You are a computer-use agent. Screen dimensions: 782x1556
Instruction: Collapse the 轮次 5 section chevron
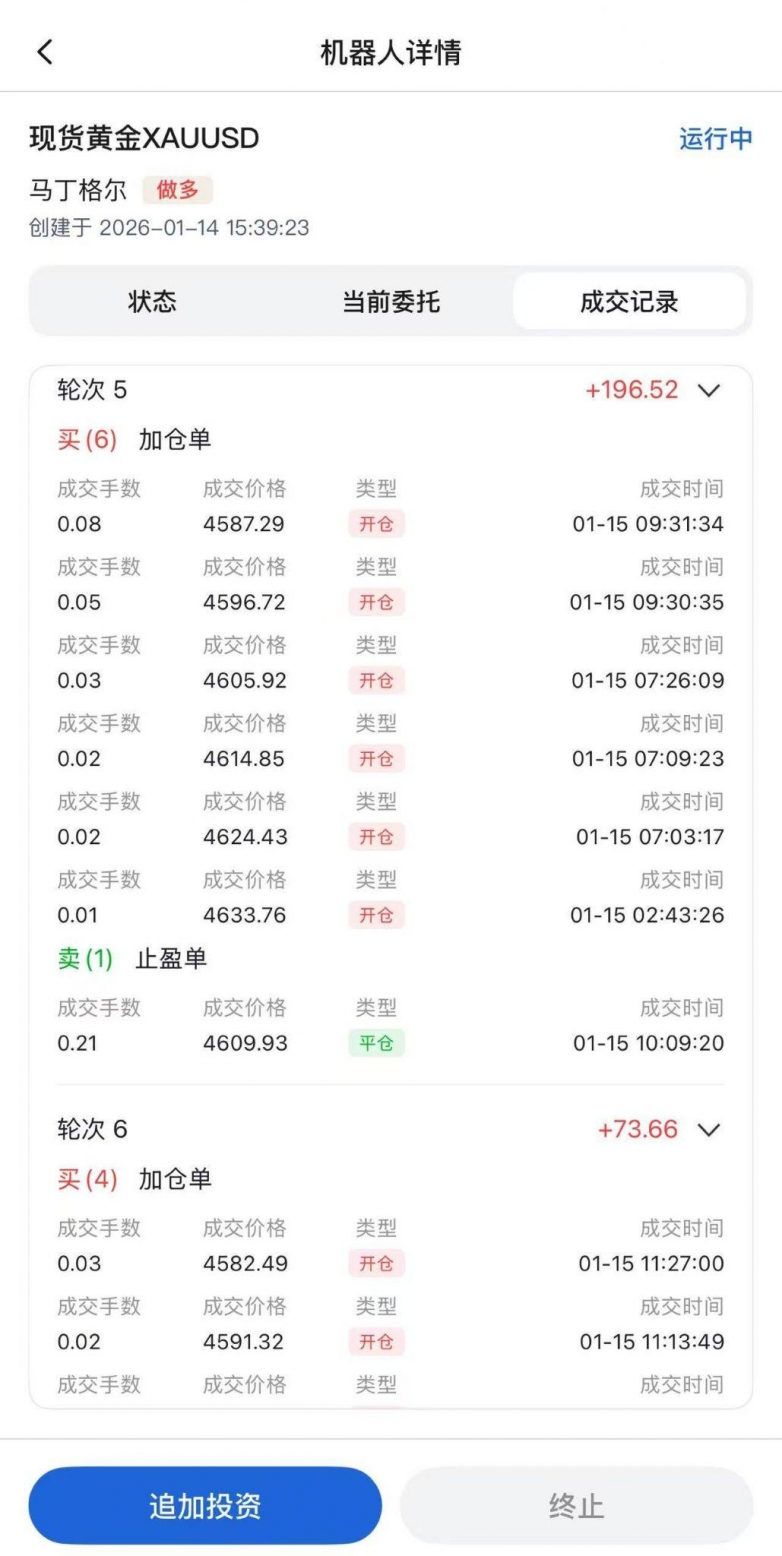pyautogui.click(x=709, y=390)
